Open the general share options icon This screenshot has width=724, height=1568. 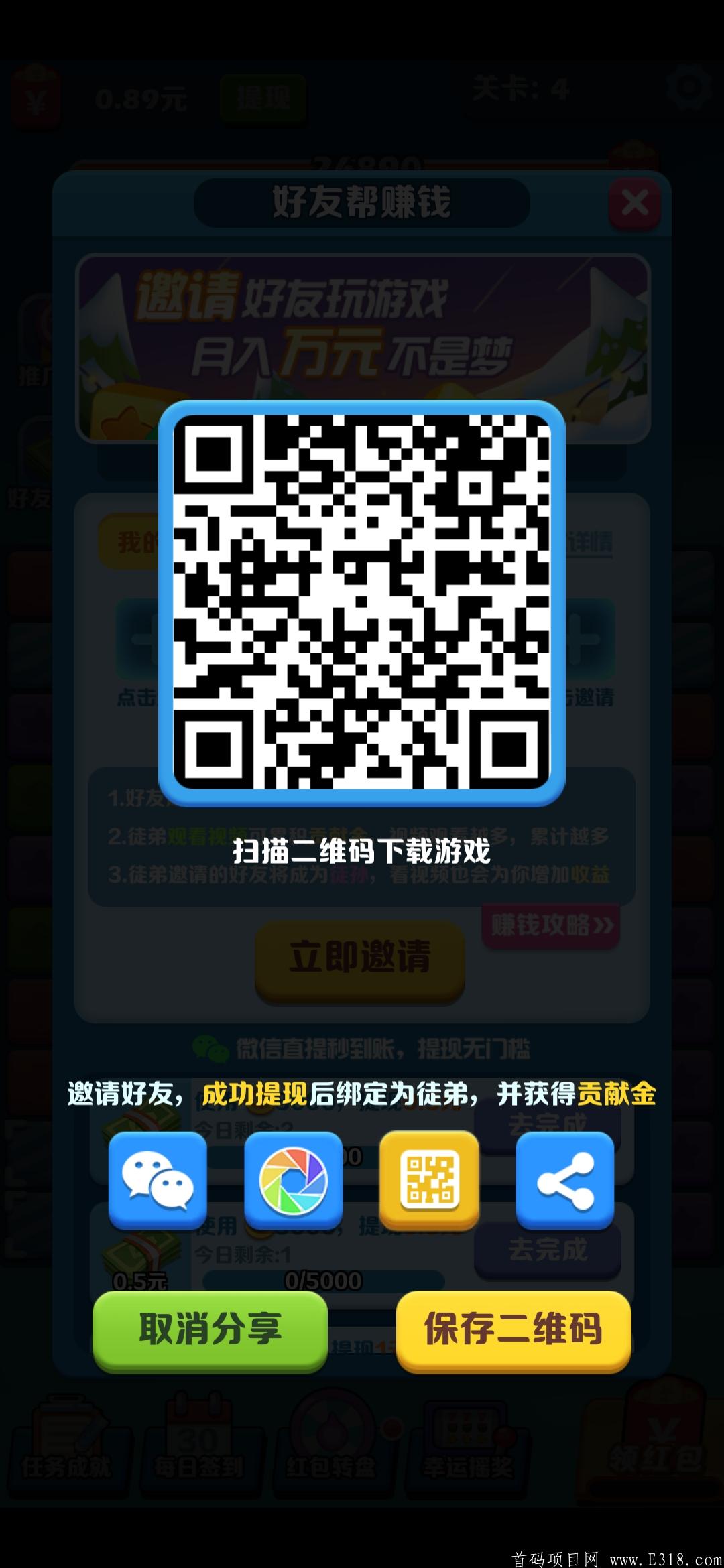coord(564,1181)
